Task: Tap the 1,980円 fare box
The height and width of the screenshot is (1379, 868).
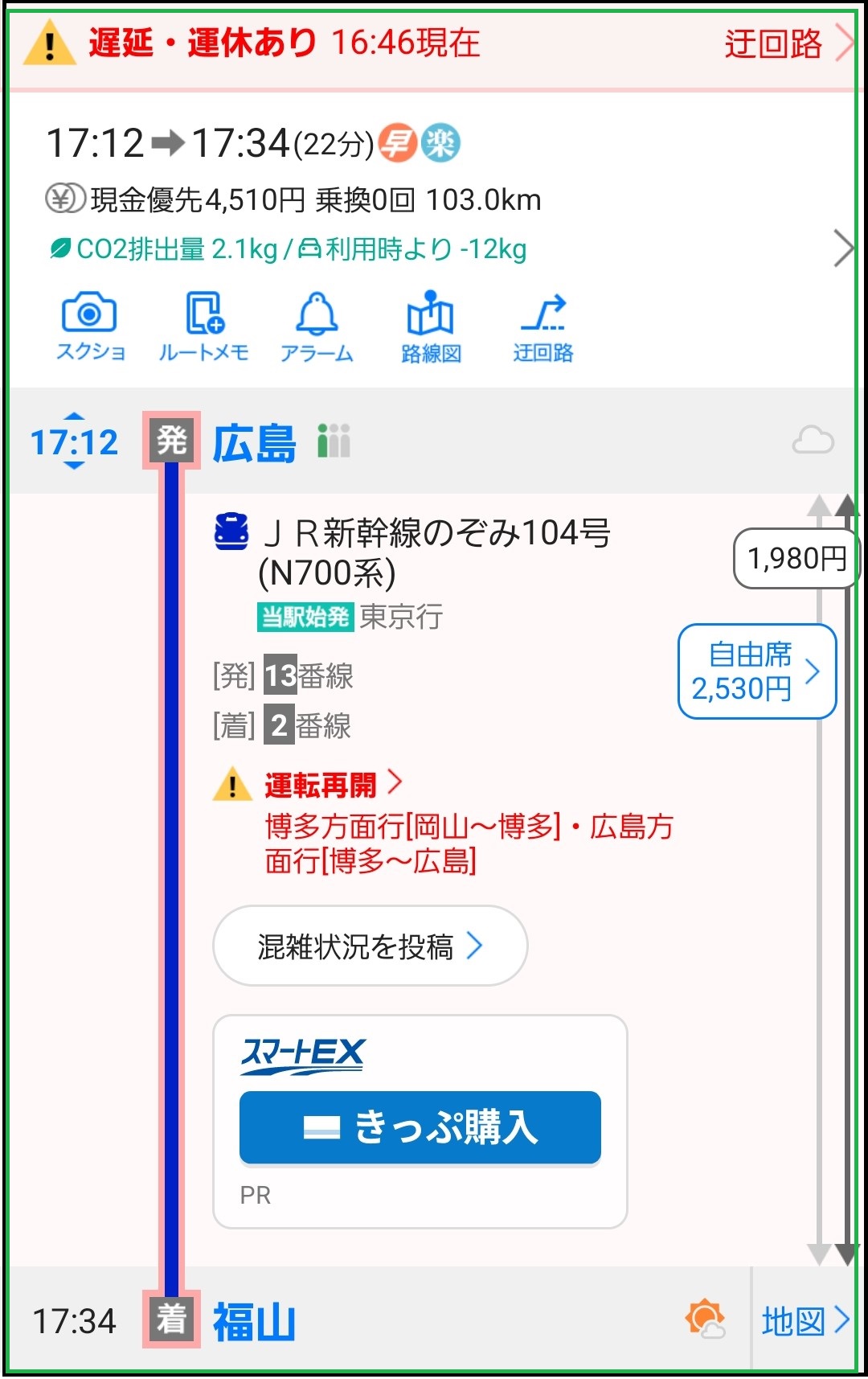Action: 796,558
